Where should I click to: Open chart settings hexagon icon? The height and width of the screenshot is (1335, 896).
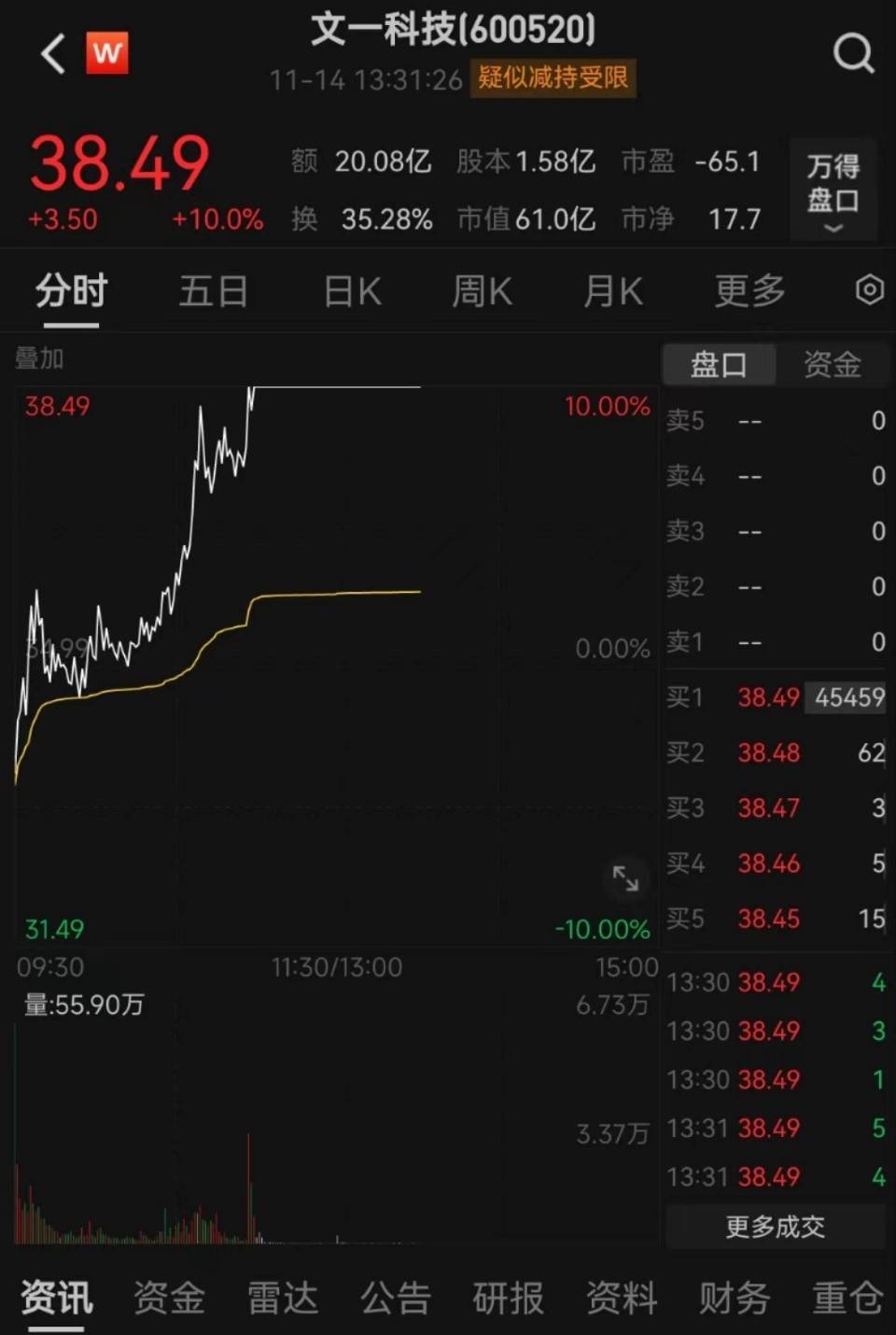coord(869,290)
